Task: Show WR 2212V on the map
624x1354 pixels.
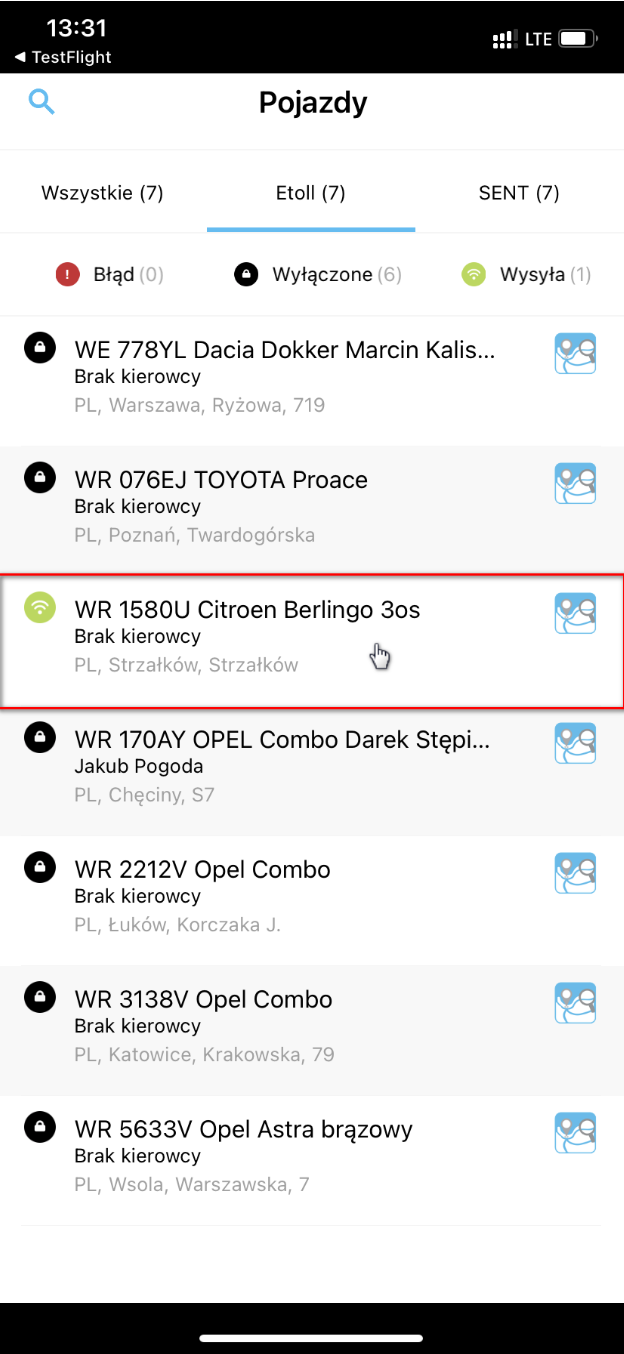Action: click(x=575, y=873)
